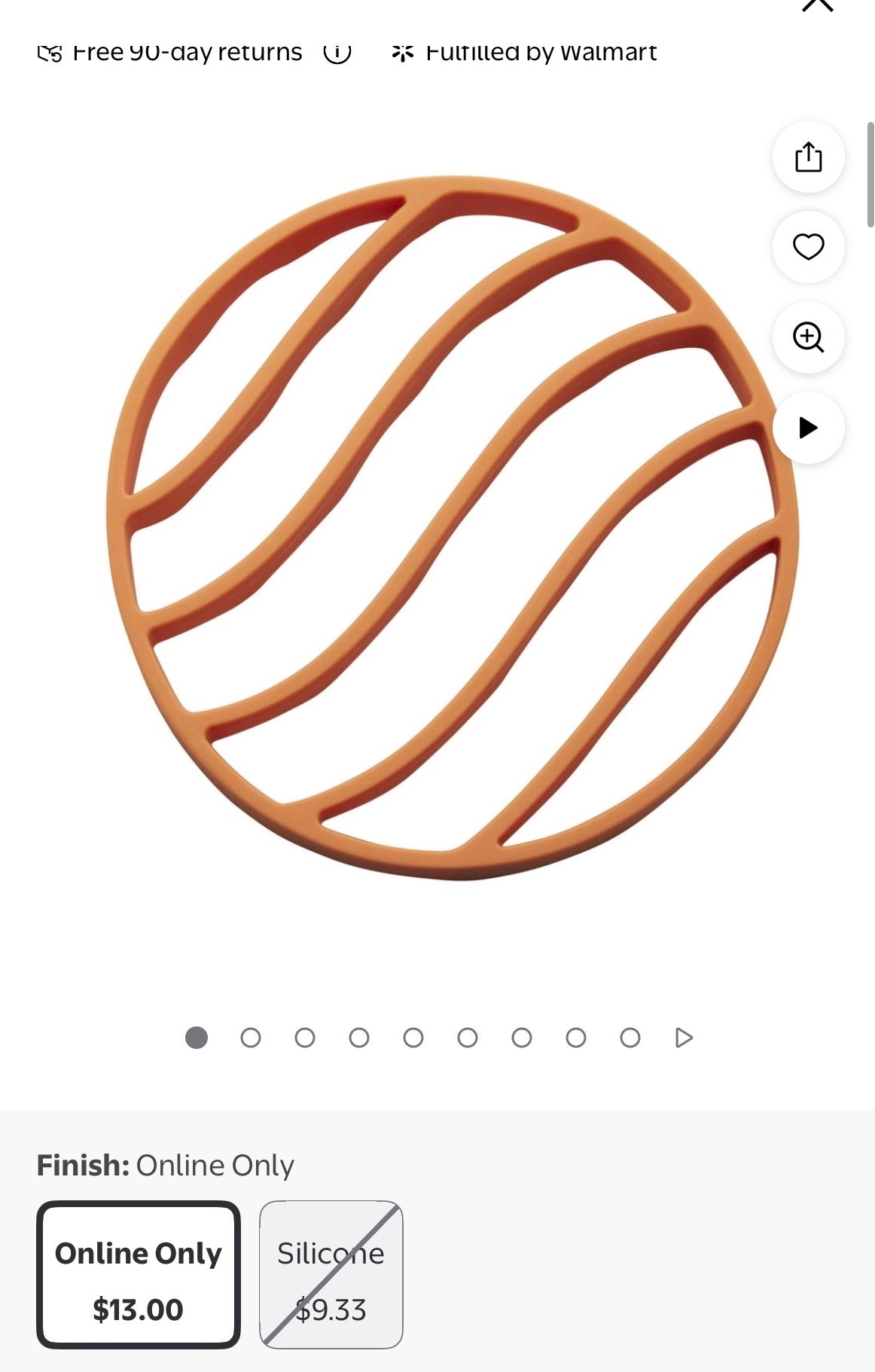Select the Silicone $9.33 option
Screen dimensions: 875x1372
pyautogui.click(x=331, y=1275)
